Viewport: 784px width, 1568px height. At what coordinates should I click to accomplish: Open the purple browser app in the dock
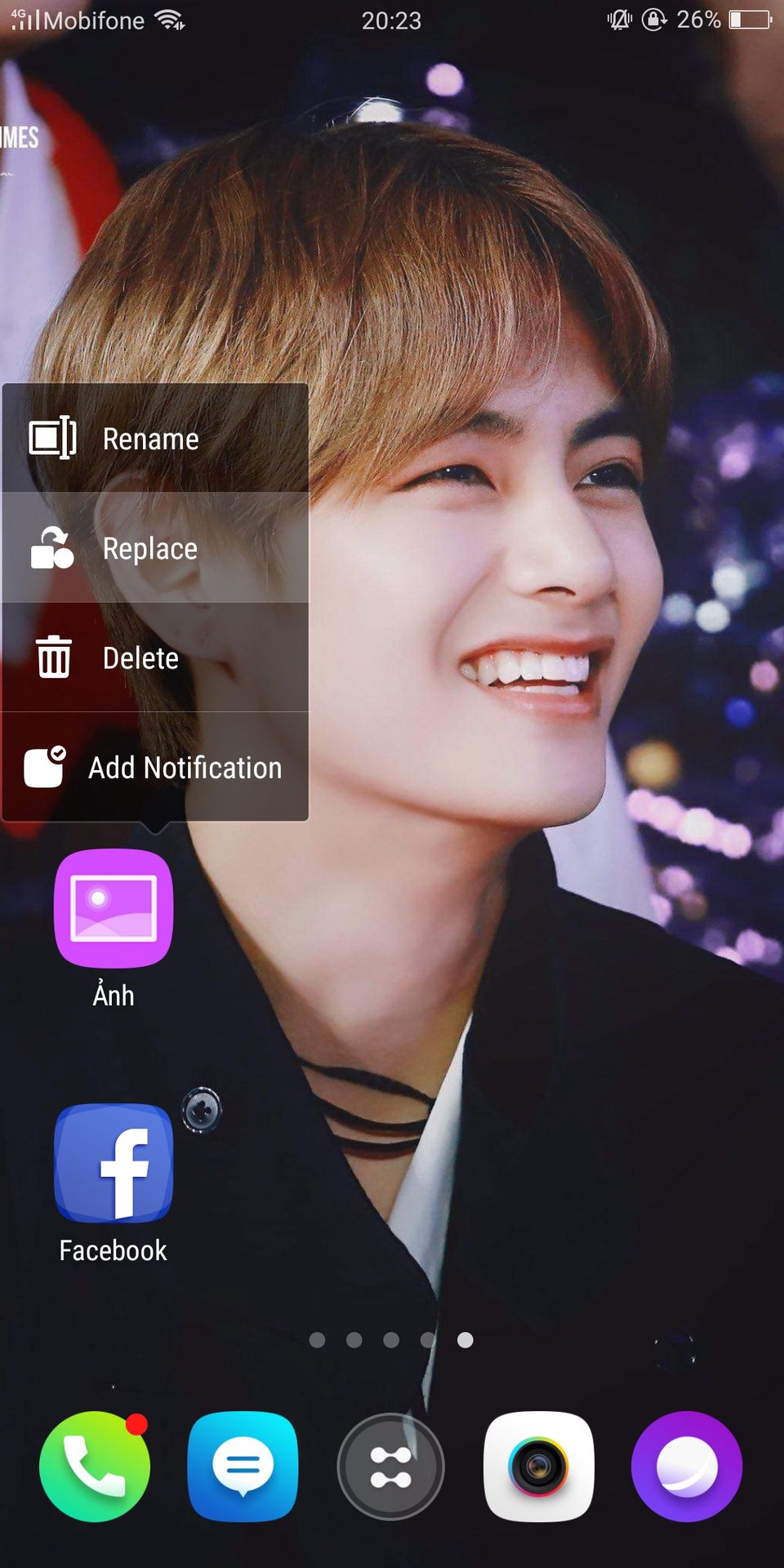click(x=687, y=1467)
